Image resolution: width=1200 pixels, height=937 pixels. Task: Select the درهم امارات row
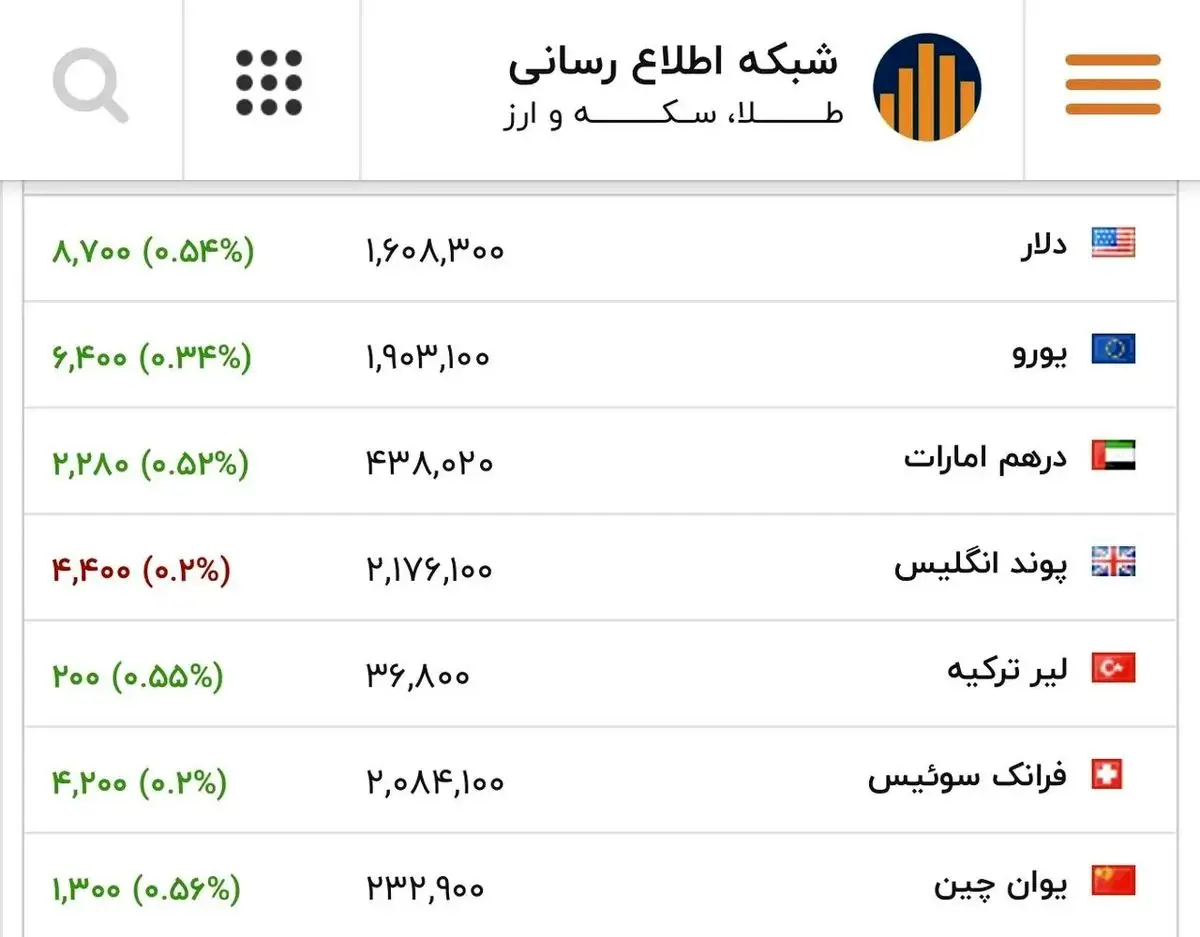coord(985,459)
